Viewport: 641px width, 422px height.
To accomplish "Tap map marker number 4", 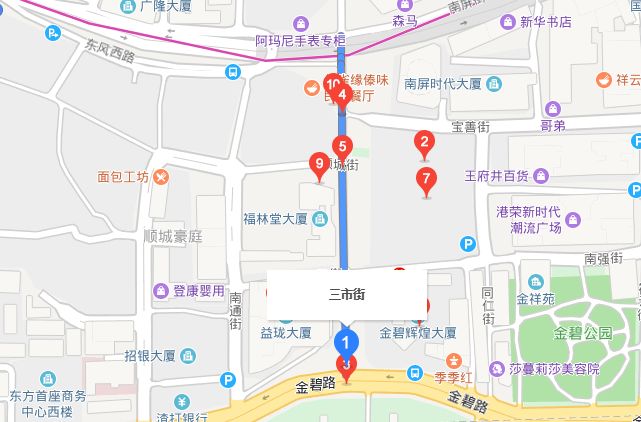I will tap(343, 96).
